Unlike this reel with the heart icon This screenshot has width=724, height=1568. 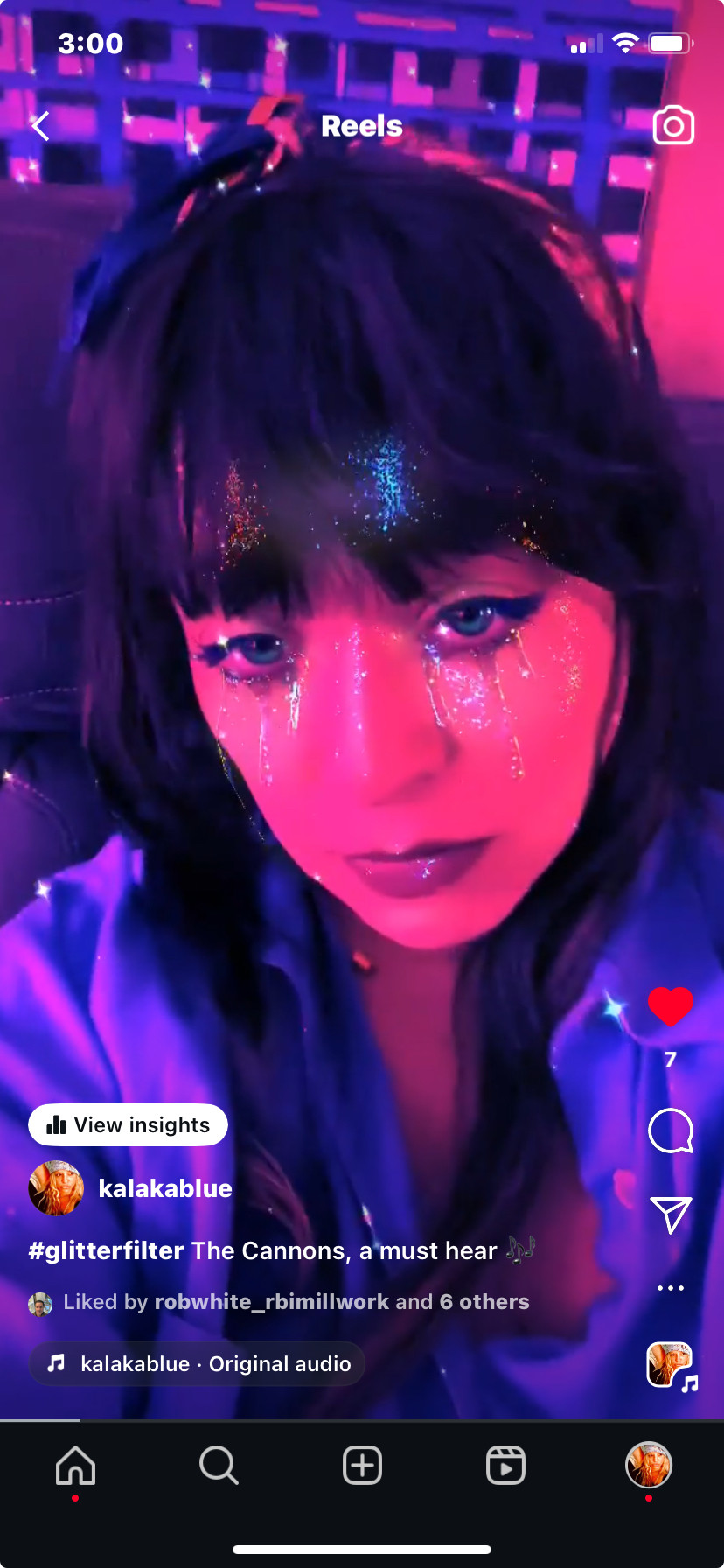coord(671,1006)
